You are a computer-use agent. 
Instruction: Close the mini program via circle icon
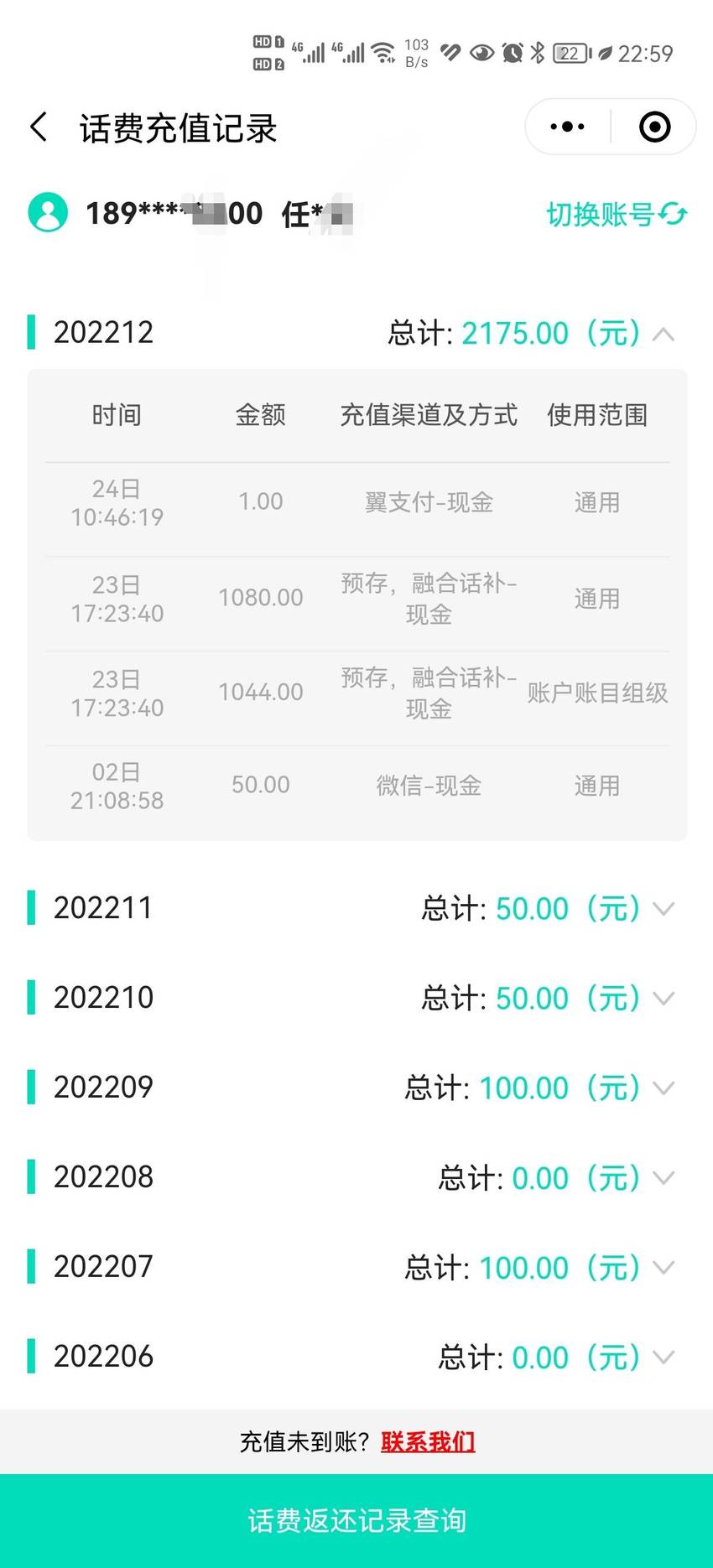click(x=654, y=127)
